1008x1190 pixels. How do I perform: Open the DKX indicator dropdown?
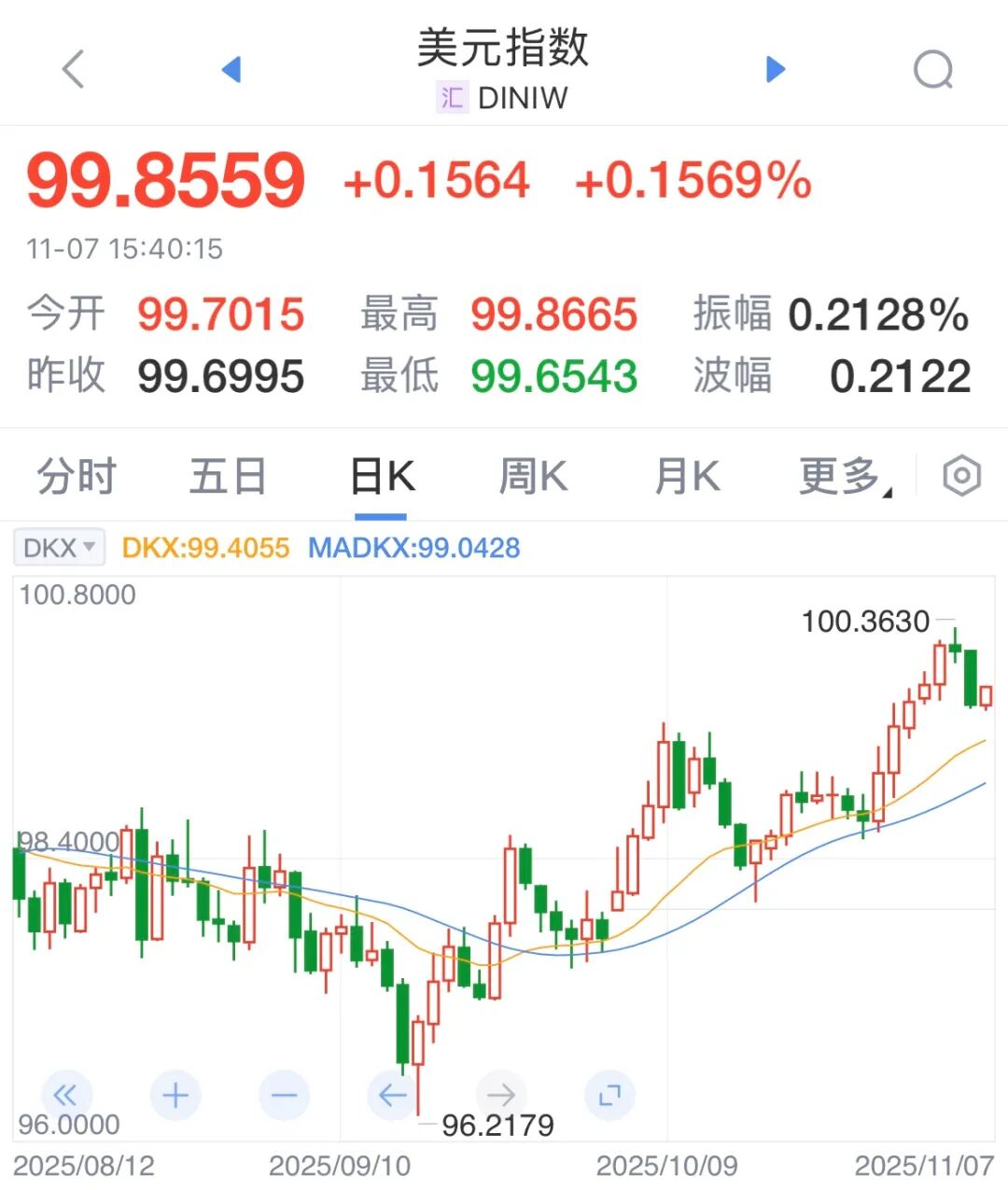coord(60,548)
